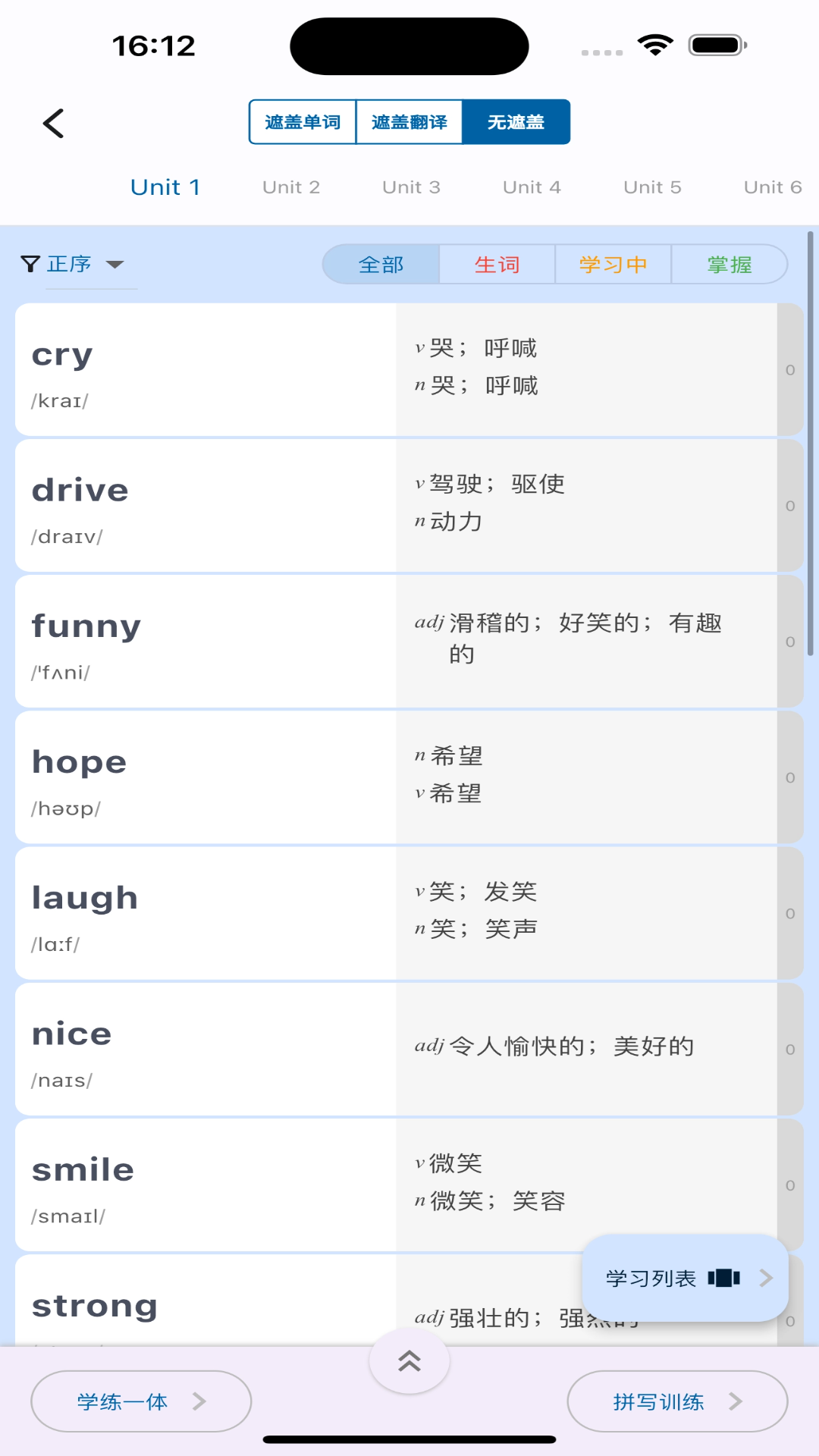819x1456 pixels.
Task: Switch to the Unit 2 tab
Action: click(291, 187)
